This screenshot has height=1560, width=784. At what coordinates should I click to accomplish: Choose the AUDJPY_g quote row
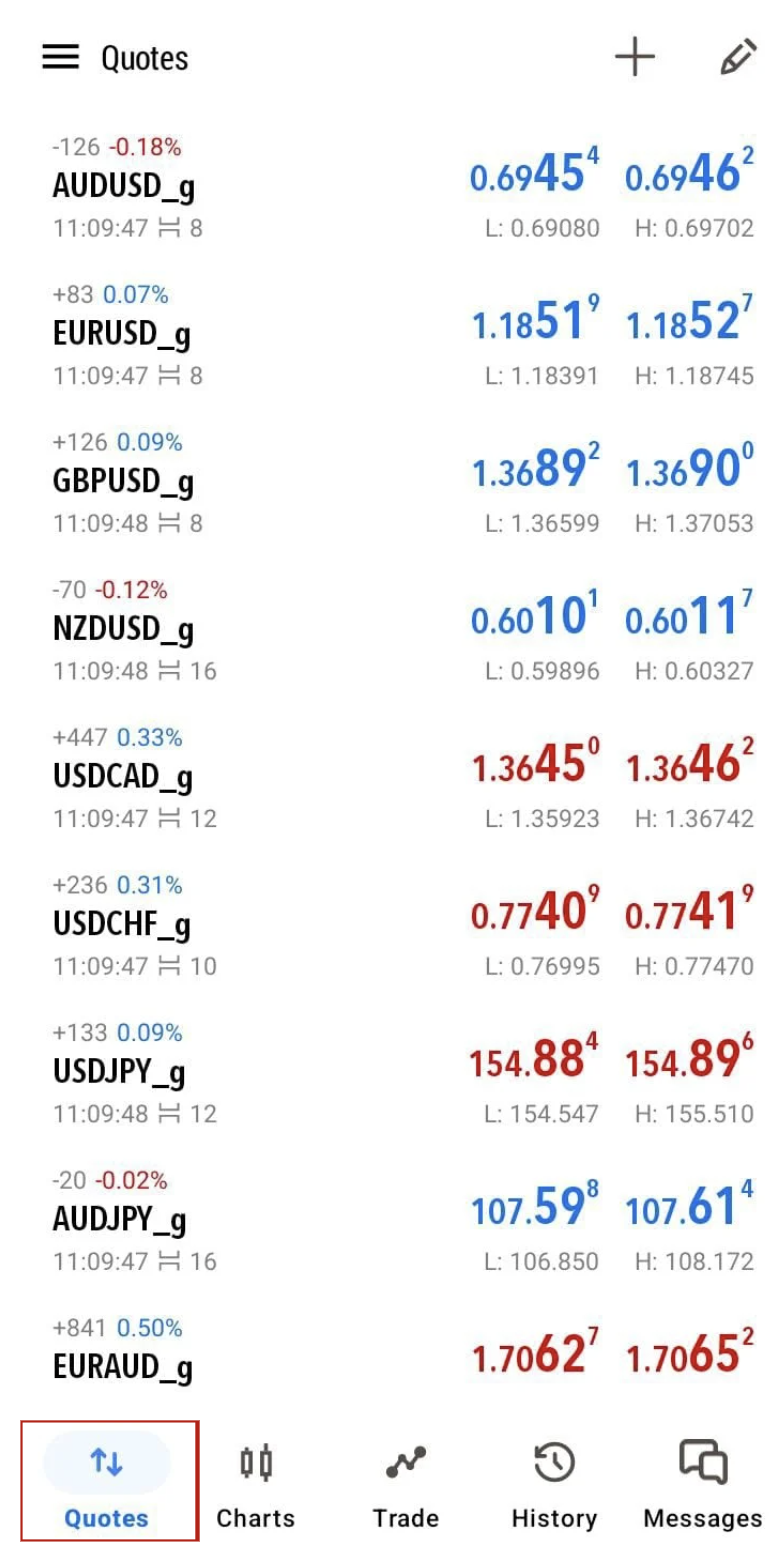tap(392, 1220)
